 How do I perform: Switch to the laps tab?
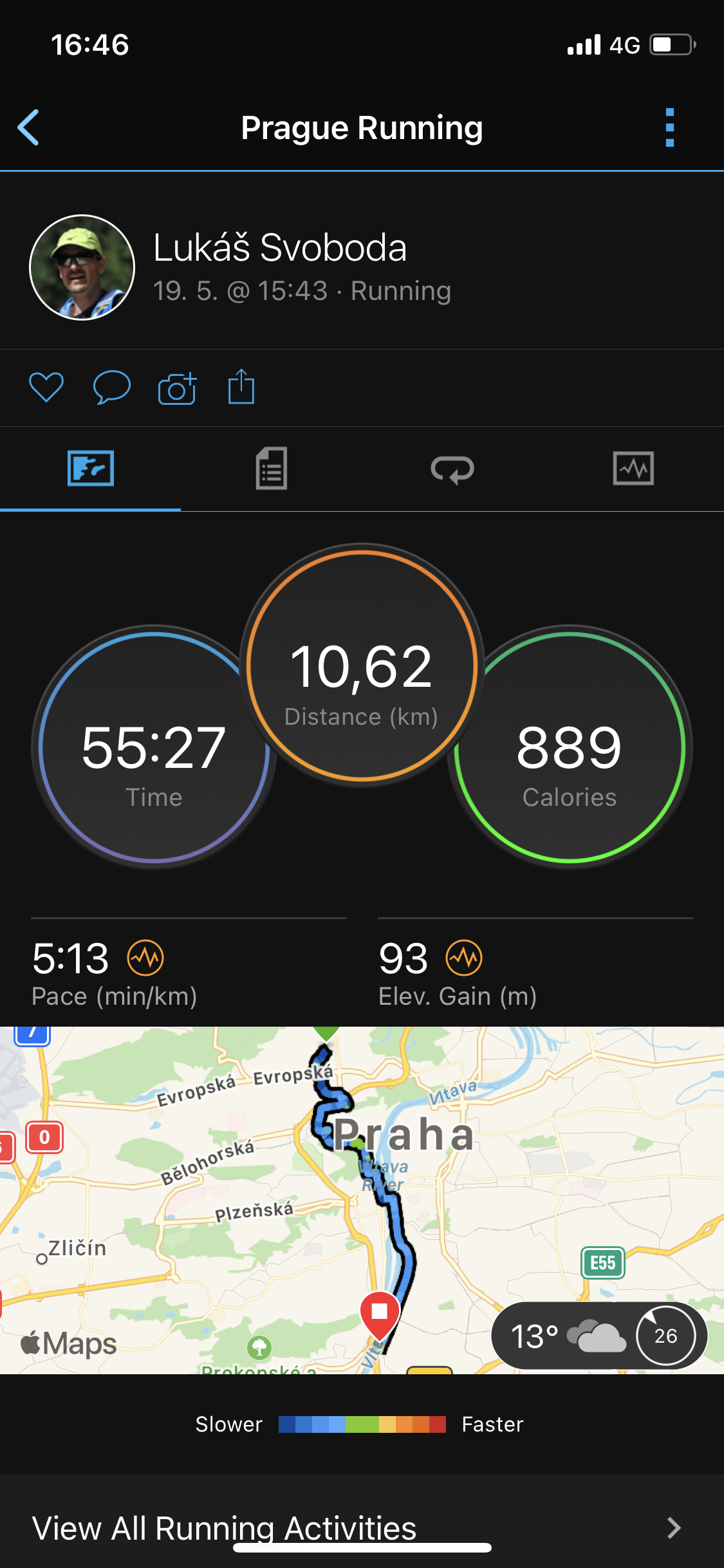point(452,469)
